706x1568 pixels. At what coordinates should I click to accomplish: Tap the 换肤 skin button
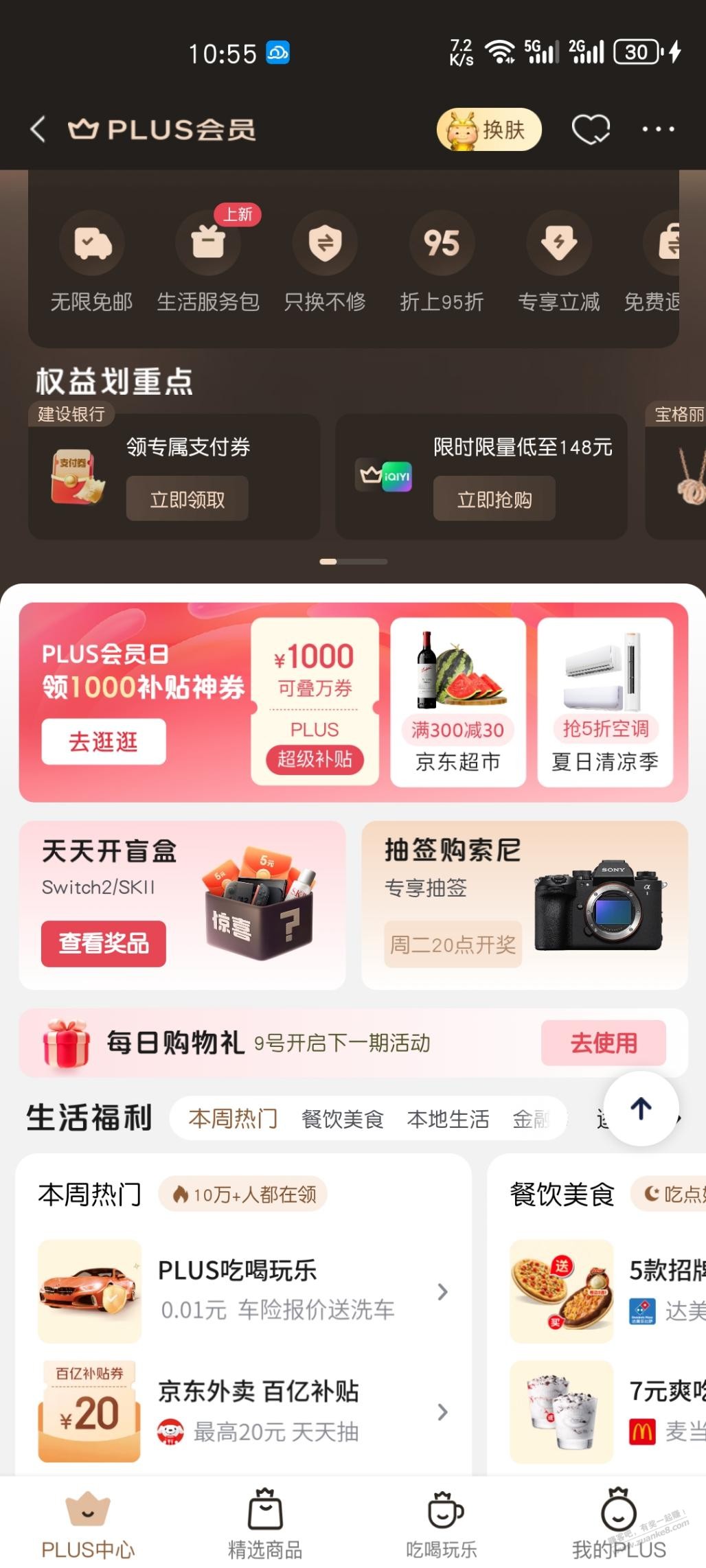tap(489, 129)
